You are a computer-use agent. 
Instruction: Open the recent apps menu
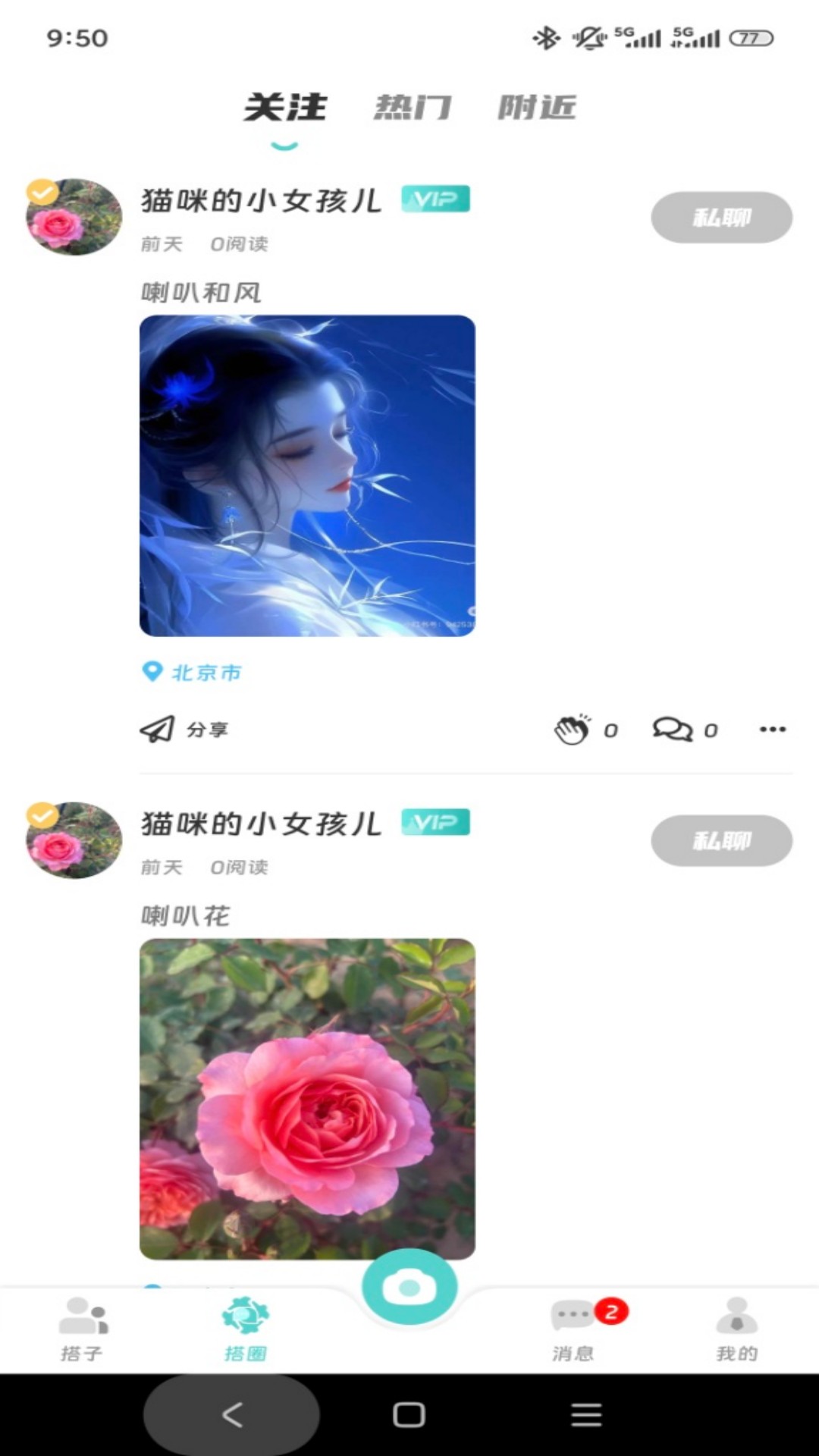(x=586, y=1414)
